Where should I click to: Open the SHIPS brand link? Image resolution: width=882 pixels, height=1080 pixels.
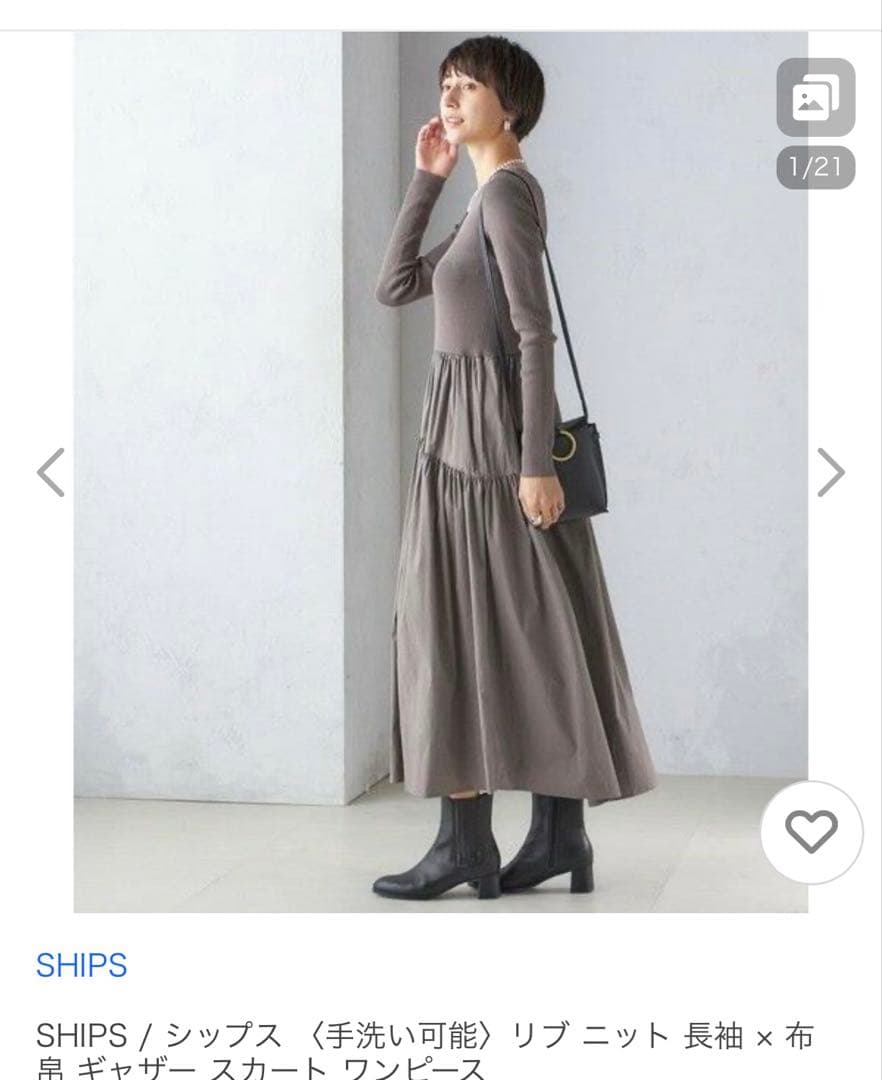[x=81, y=965]
